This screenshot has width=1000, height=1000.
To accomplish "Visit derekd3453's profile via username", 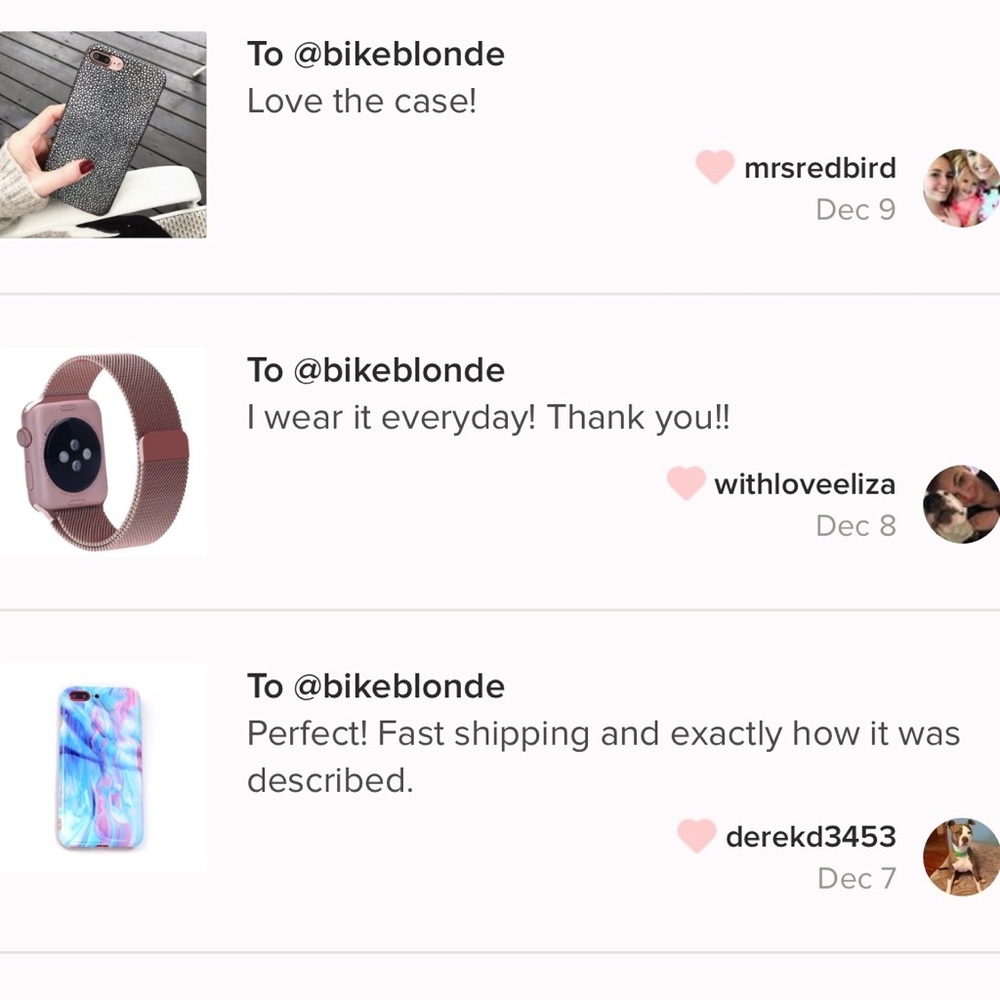I will [810, 836].
